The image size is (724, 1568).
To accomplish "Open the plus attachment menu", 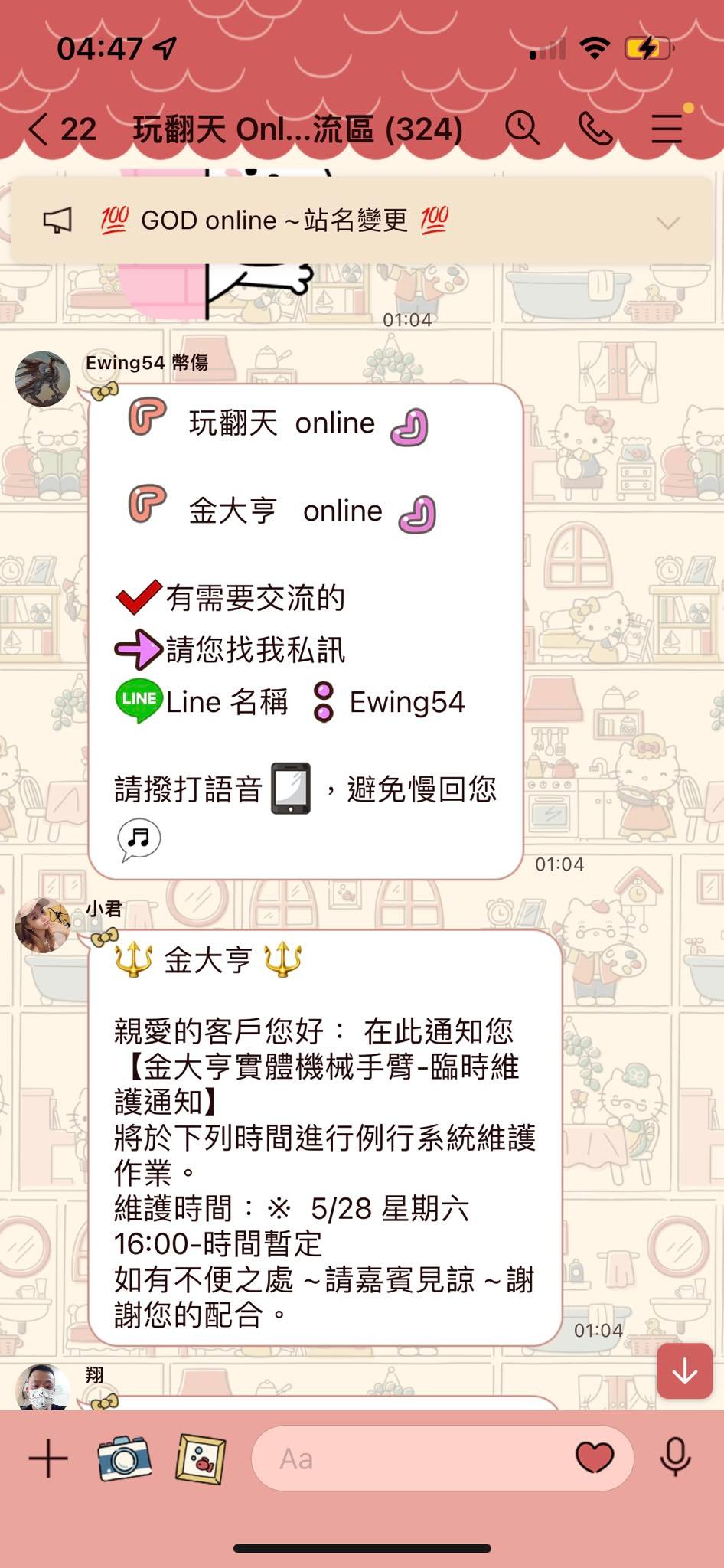I will point(48,1458).
